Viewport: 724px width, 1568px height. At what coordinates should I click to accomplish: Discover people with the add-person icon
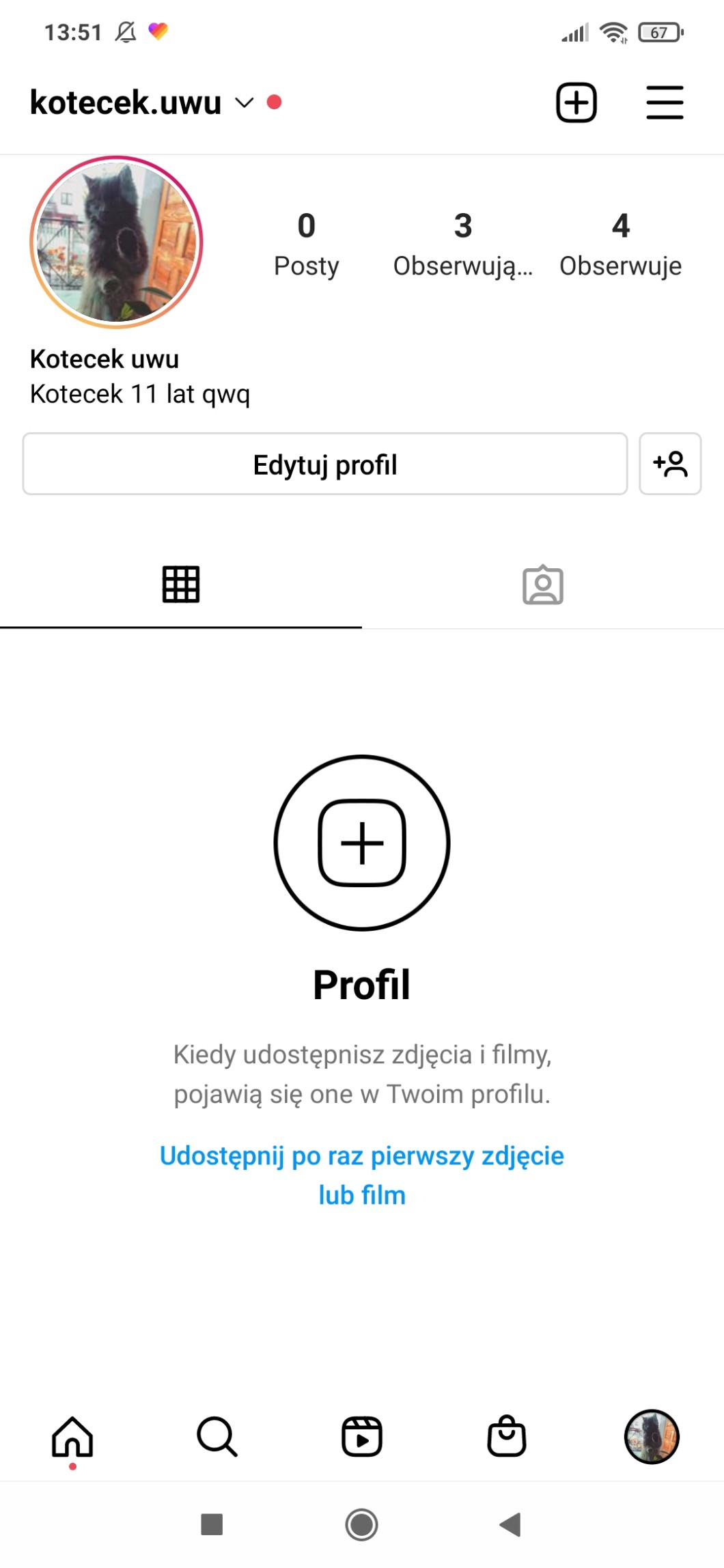tap(670, 464)
